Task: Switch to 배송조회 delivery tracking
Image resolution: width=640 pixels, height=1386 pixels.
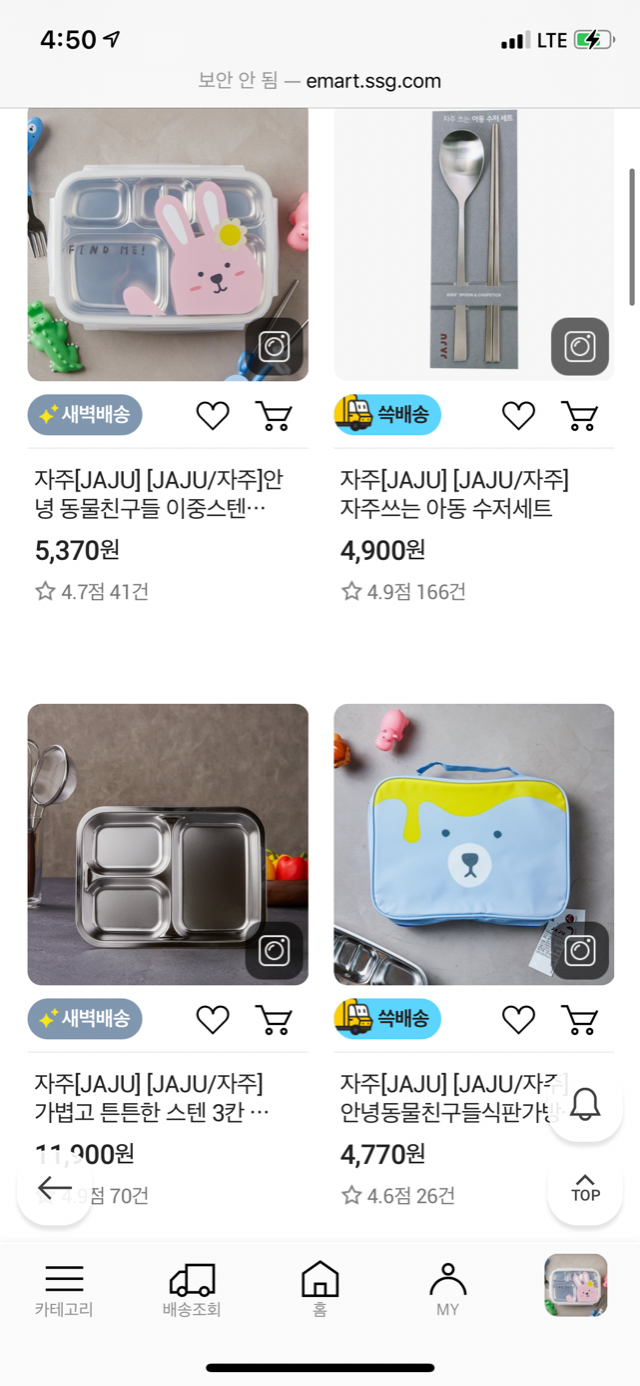Action: click(x=192, y=1289)
